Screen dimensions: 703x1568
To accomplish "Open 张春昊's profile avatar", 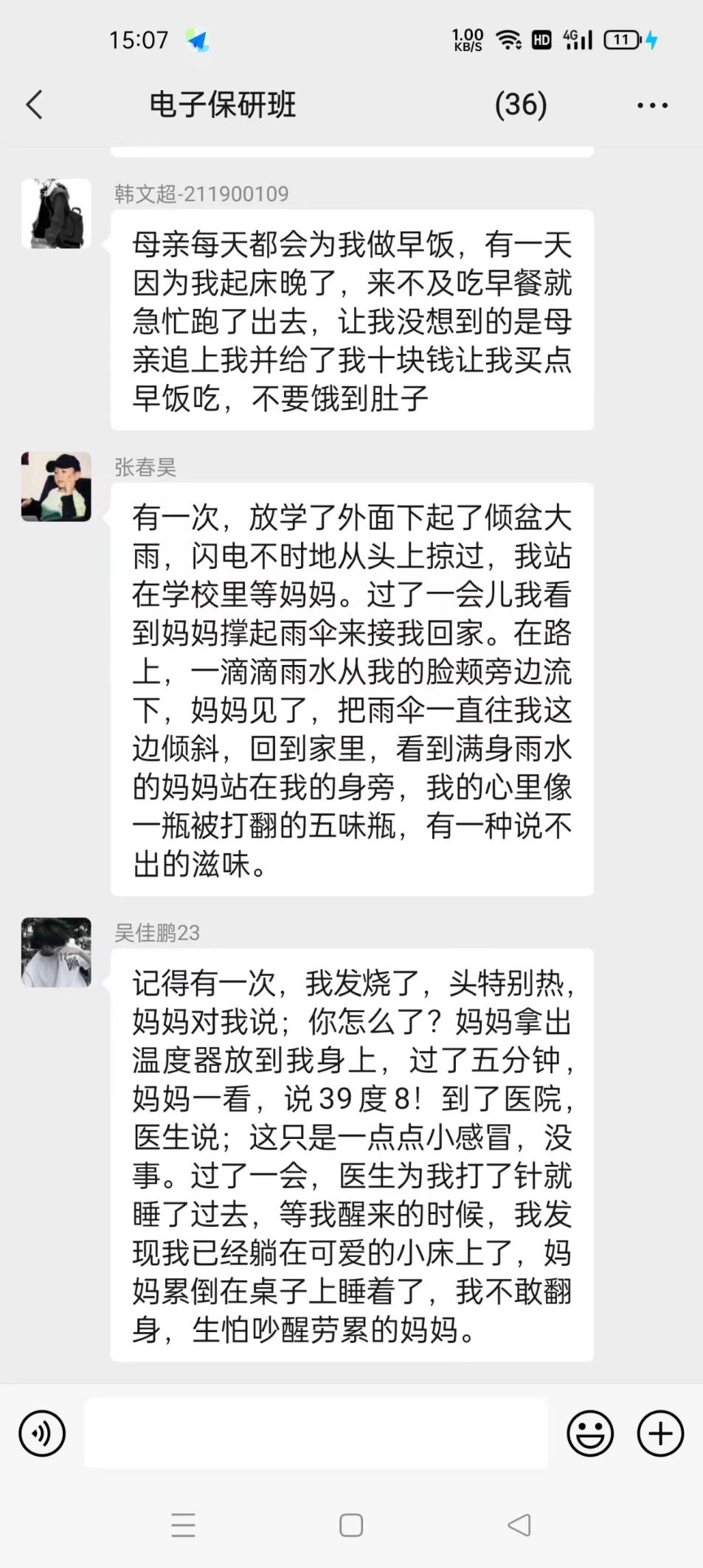I will 56,487.
